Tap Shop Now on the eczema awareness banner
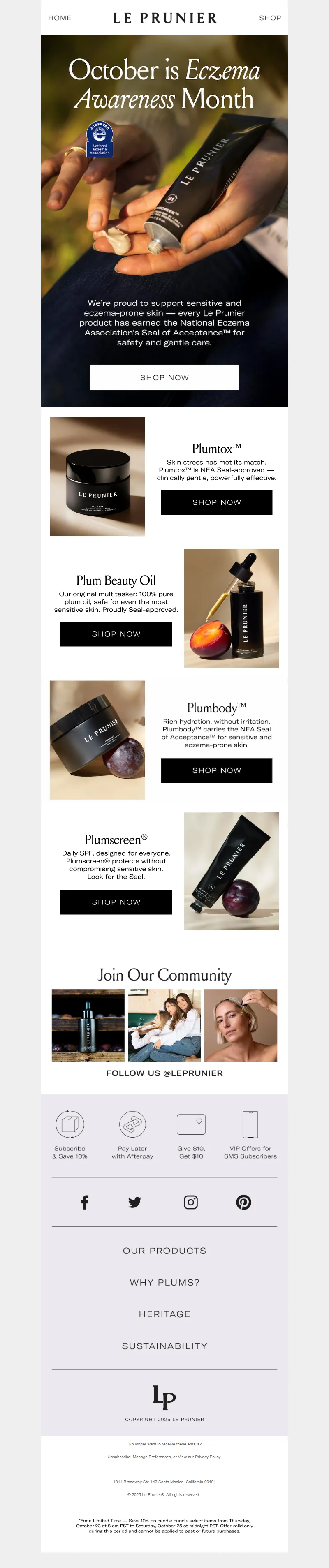The width and height of the screenshot is (329, 1568). pos(164,377)
